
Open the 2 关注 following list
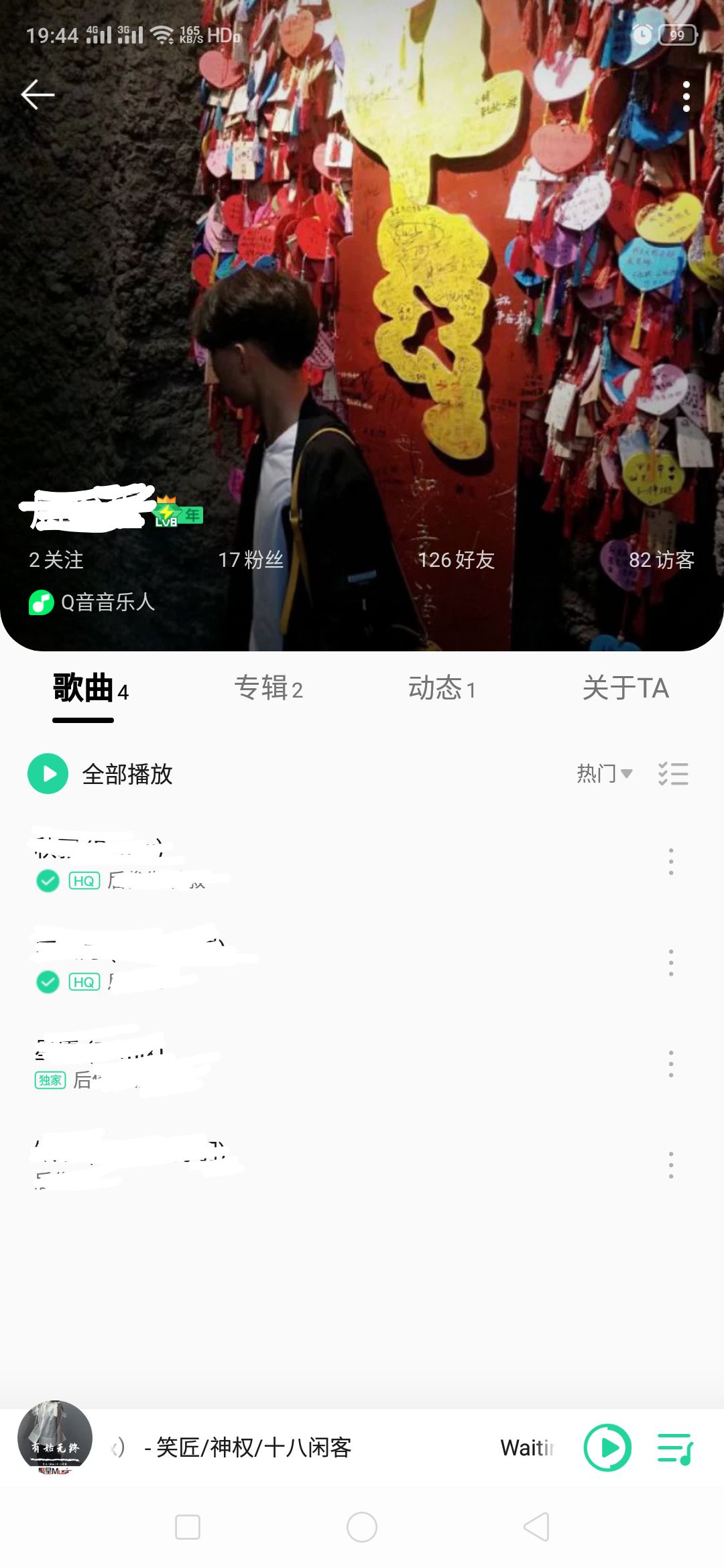pos(56,560)
